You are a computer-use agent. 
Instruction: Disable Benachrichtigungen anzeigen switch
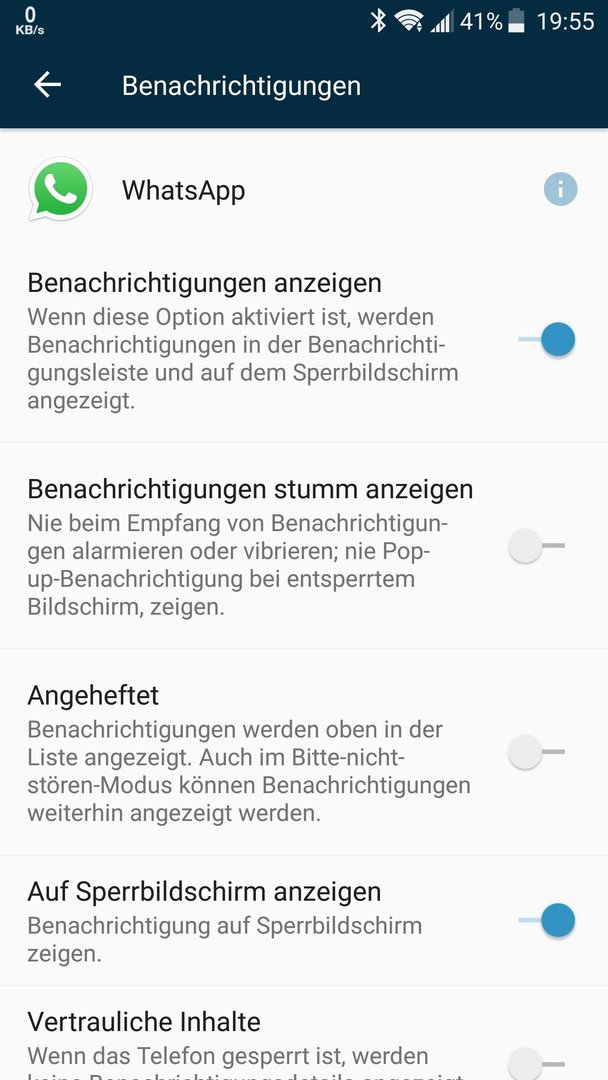547,340
